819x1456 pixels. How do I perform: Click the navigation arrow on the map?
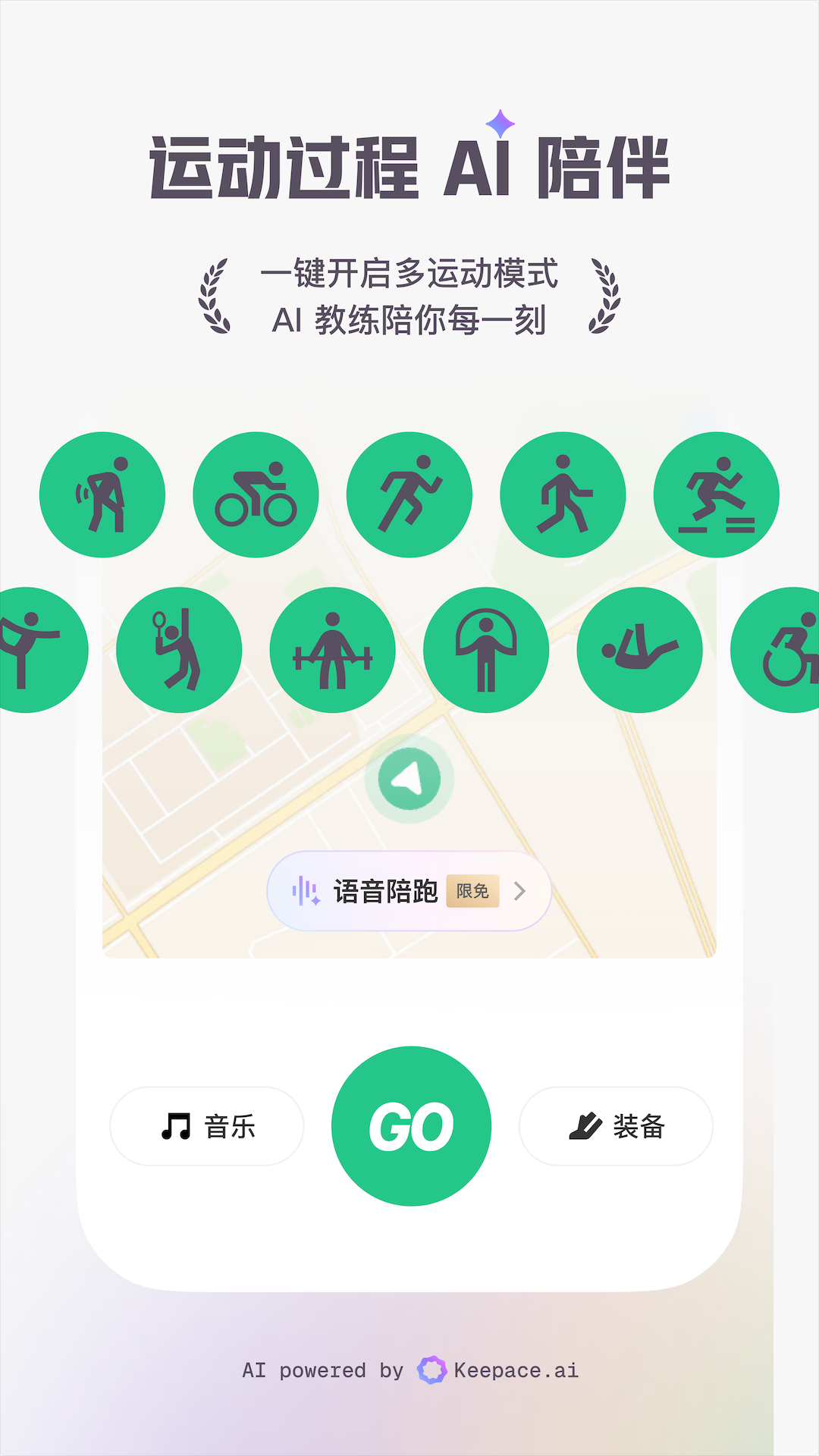[x=408, y=777]
